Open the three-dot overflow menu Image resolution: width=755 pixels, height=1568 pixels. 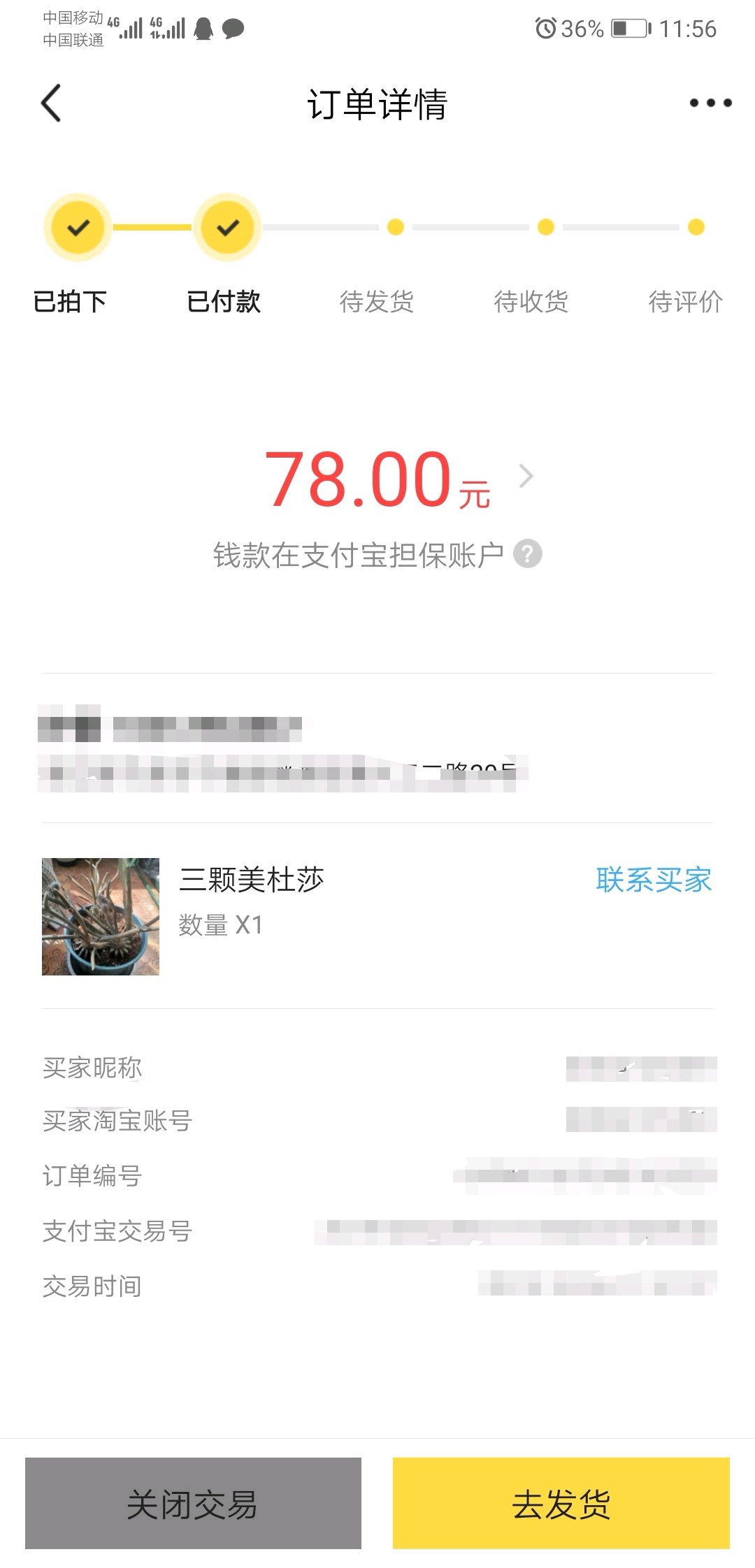(x=710, y=103)
